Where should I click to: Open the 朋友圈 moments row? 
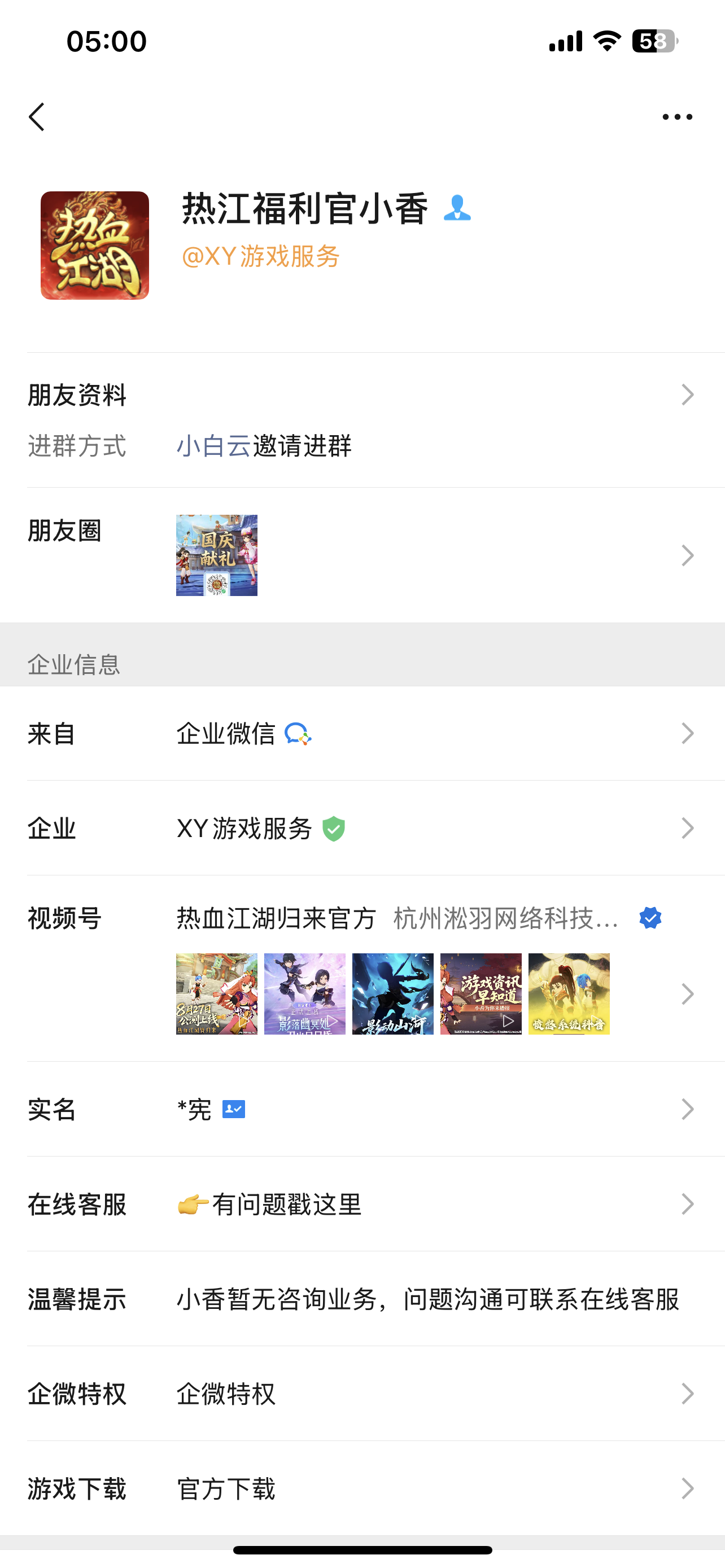coord(362,555)
